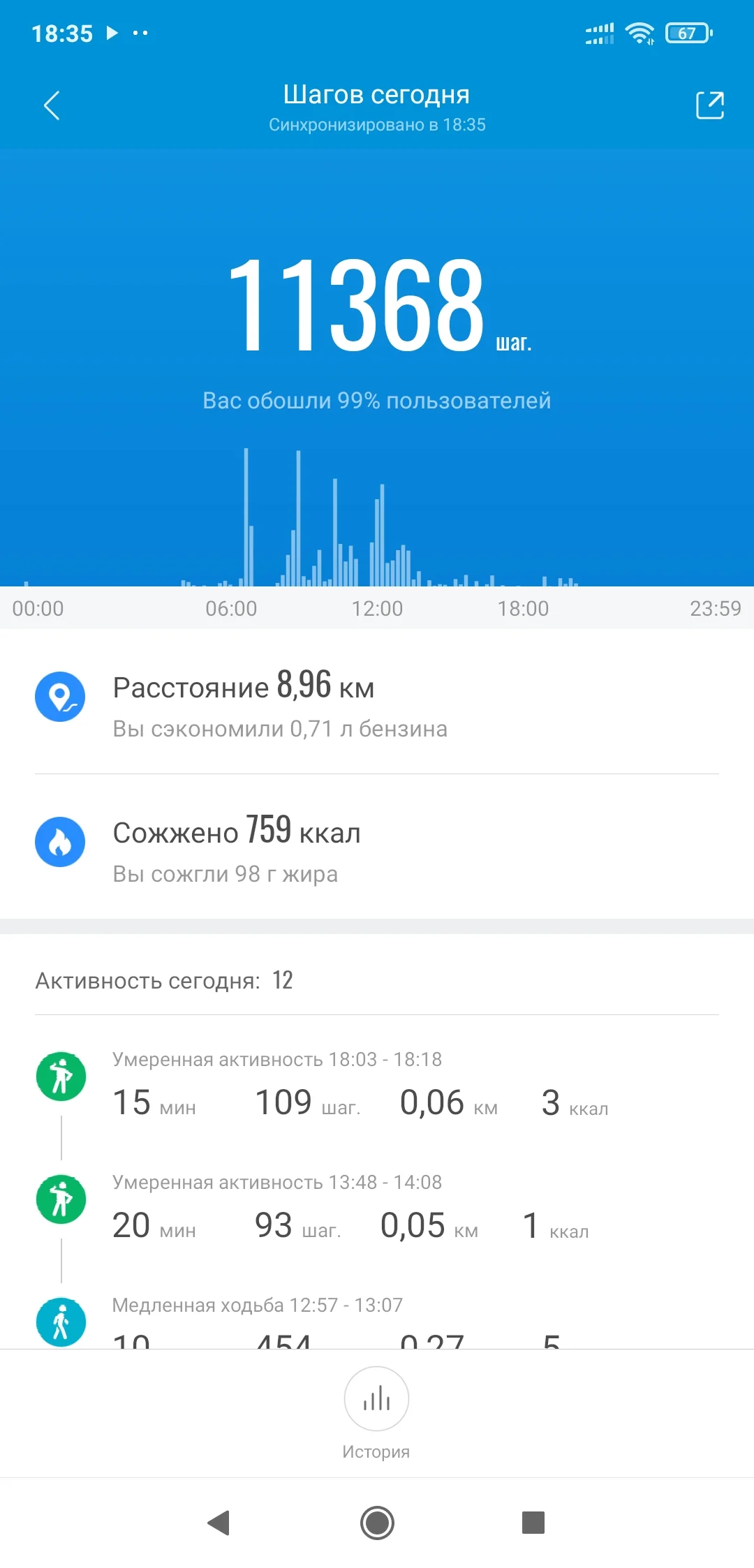Open the History chart icon at bottom
The width and height of the screenshot is (754, 1568).
pyautogui.click(x=376, y=1399)
